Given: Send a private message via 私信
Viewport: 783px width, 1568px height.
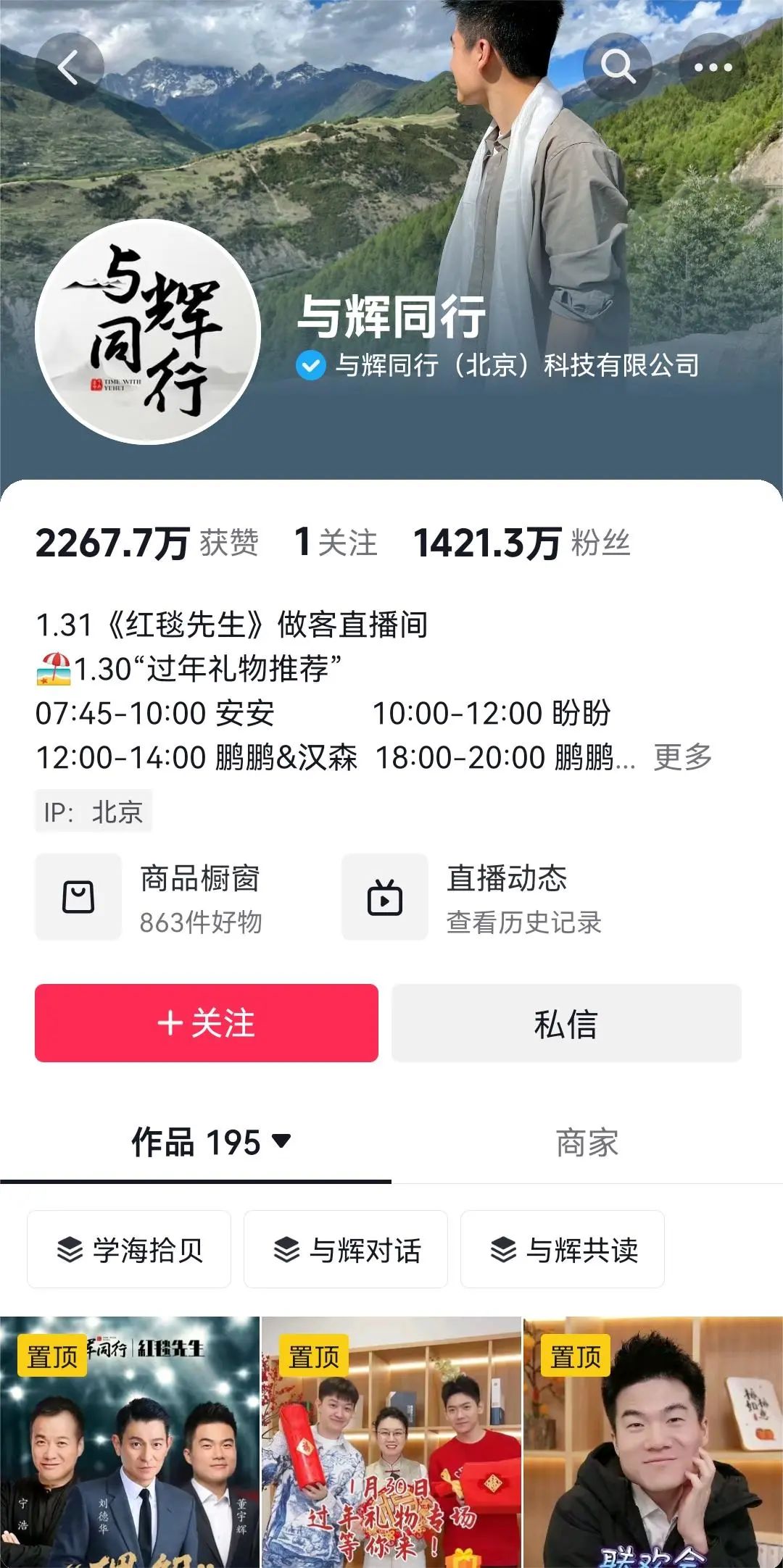Looking at the screenshot, I should 566,1023.
